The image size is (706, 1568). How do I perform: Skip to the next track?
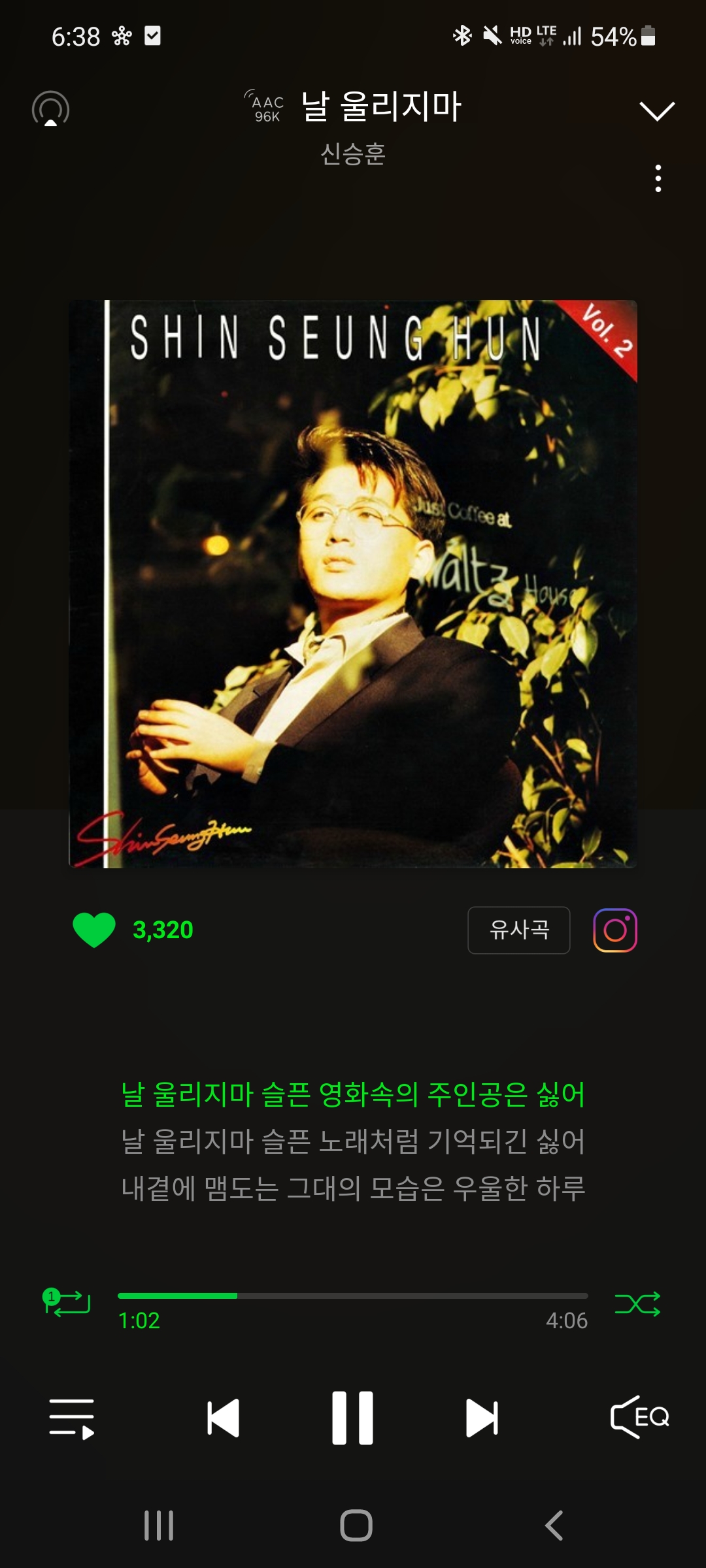pos(482,1418)
